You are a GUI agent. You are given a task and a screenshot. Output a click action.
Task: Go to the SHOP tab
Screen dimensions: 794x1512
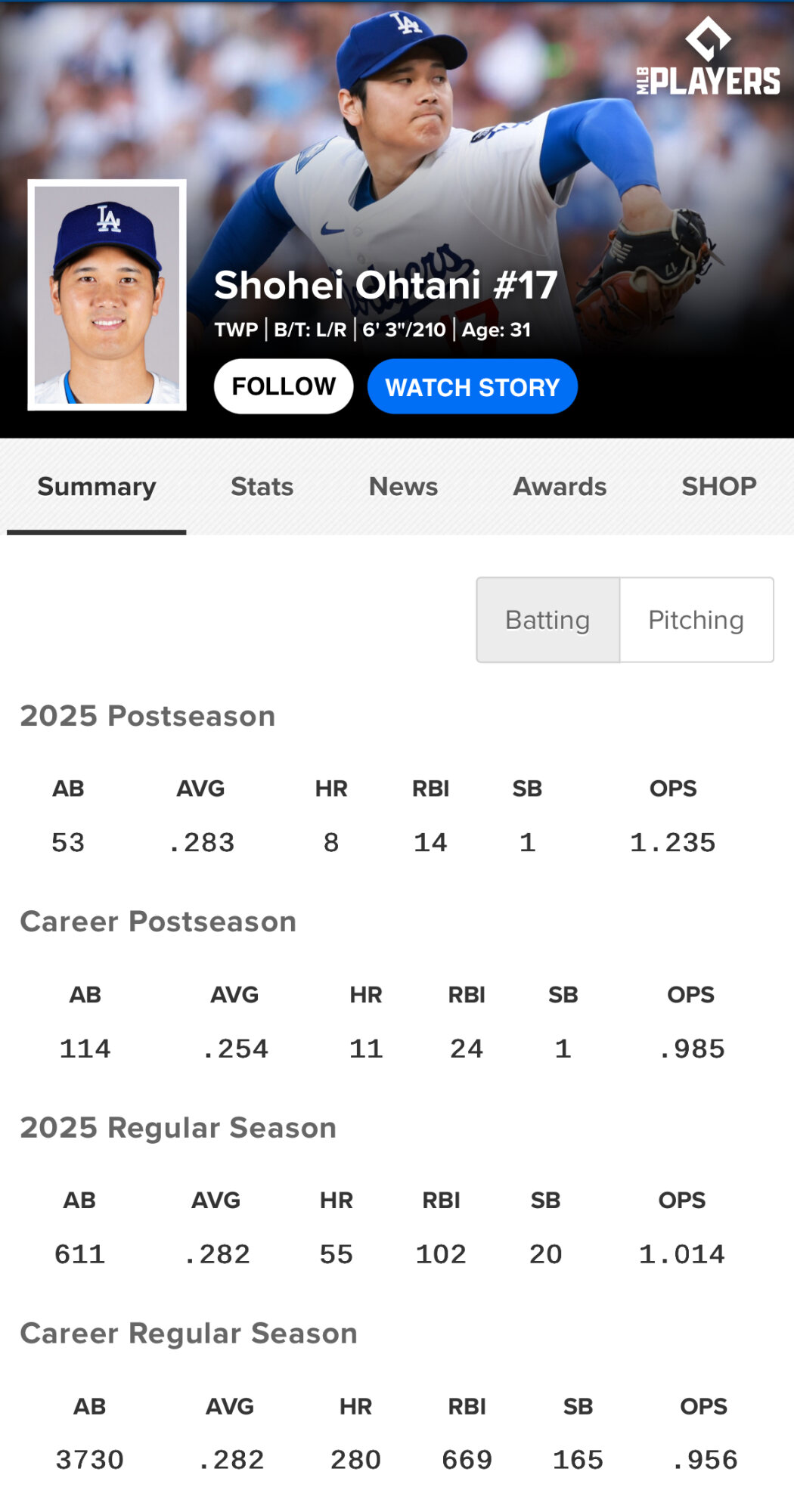coord(718,487)
